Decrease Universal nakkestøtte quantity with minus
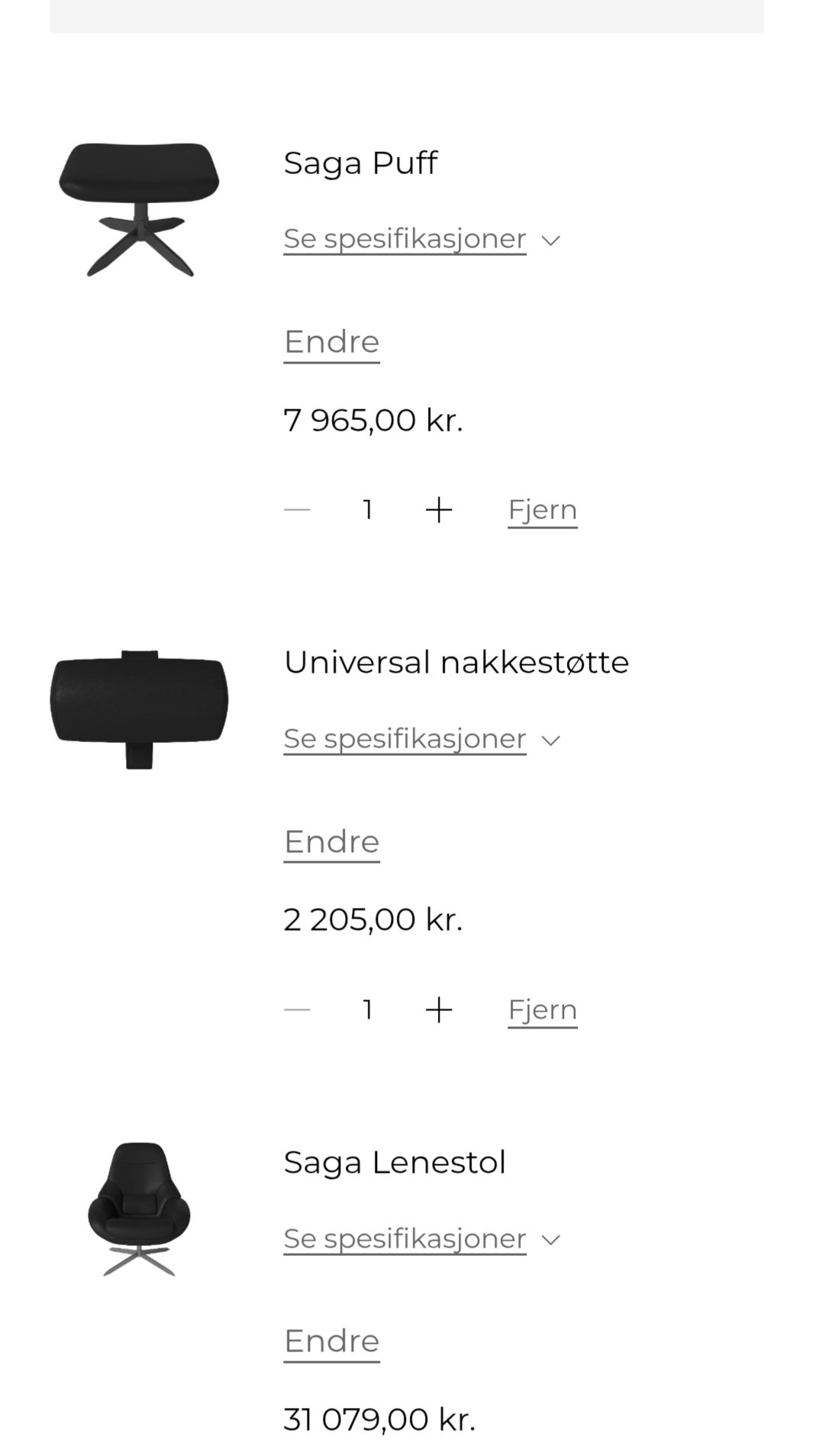Image resolution: width=819 pixels, height=1456 pixels. click(297, 1009)
